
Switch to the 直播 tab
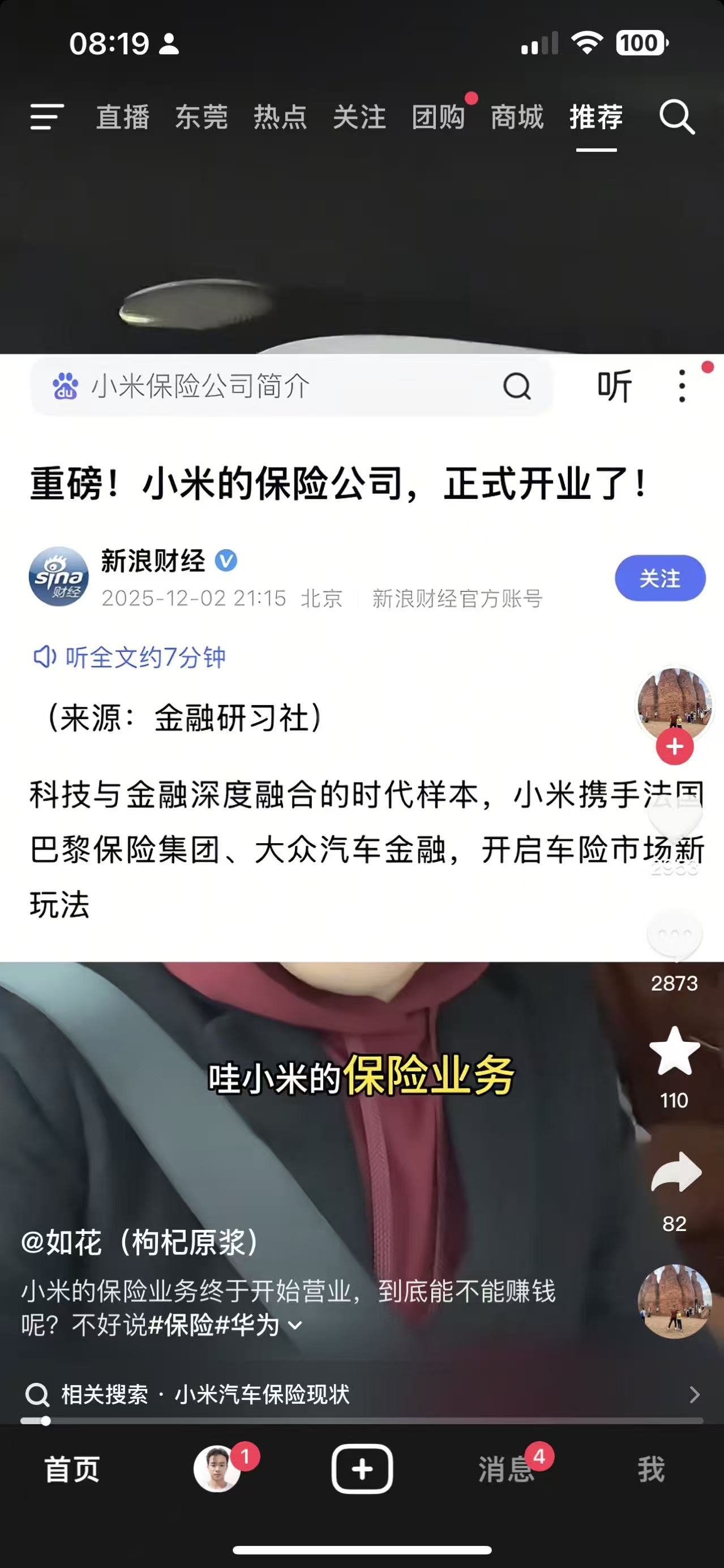122,117
